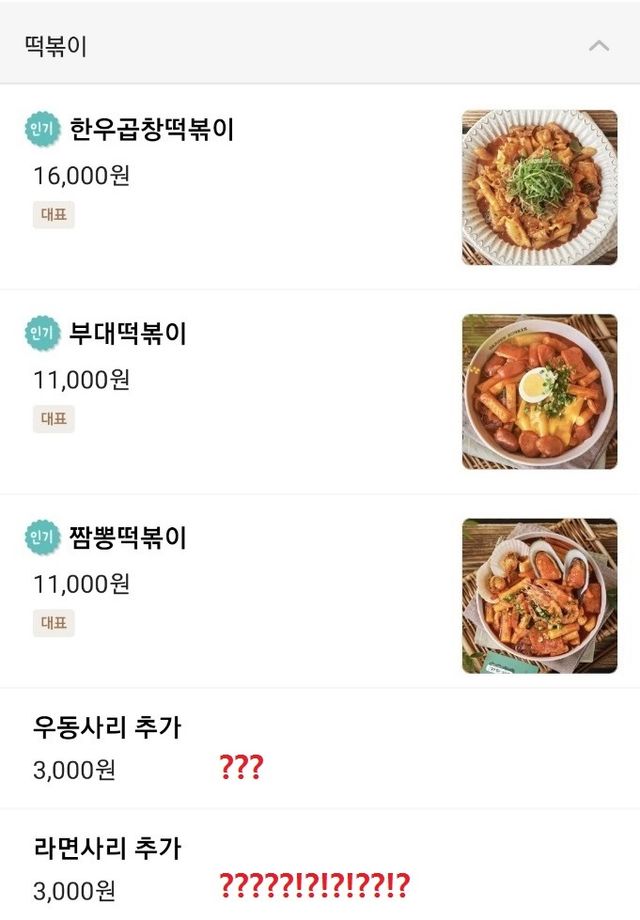This screenshot has height=920, width=640.
Task: Choose the 우동사리 추가 option
Action: pyautogui.click(x=107, y=727)
